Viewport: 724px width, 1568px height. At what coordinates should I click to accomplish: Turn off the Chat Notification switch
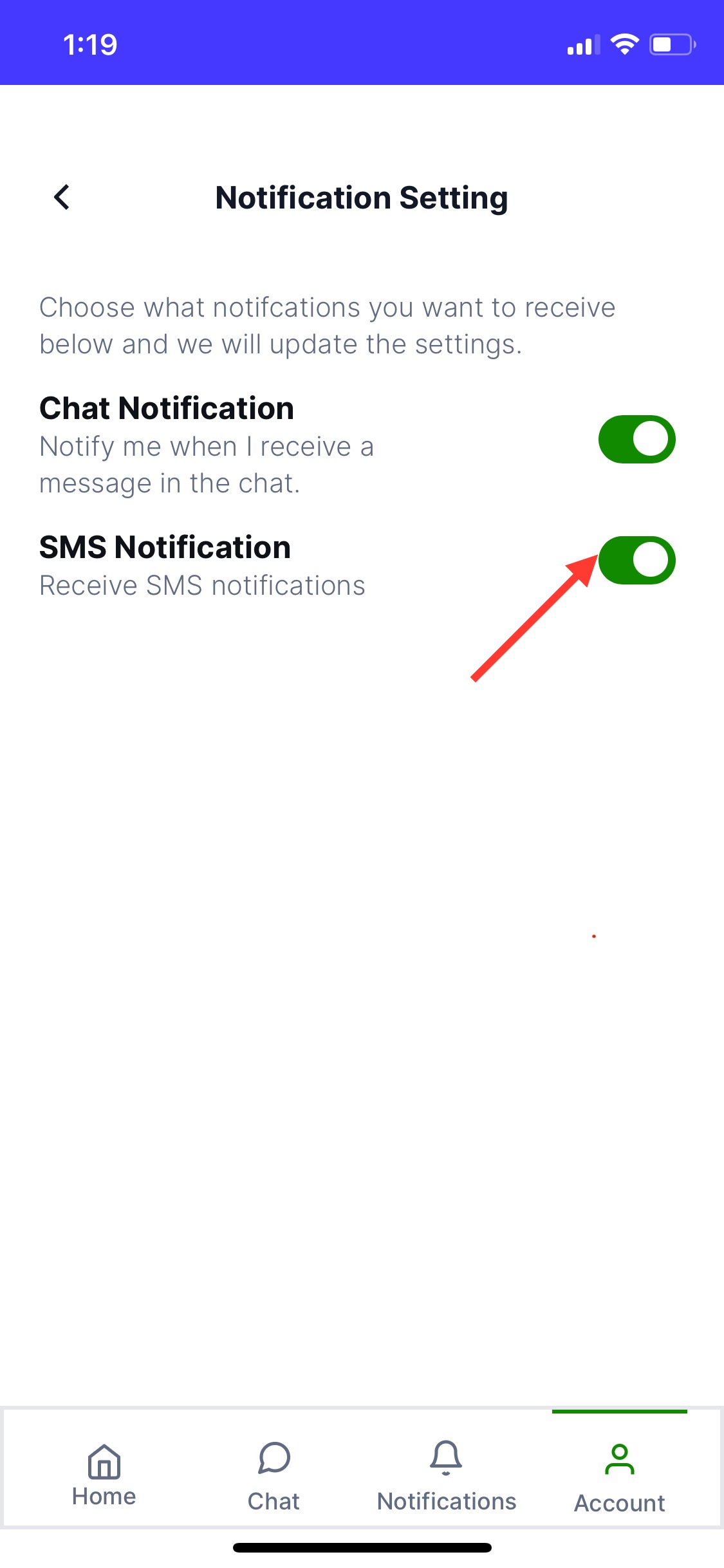coord(636,439)
